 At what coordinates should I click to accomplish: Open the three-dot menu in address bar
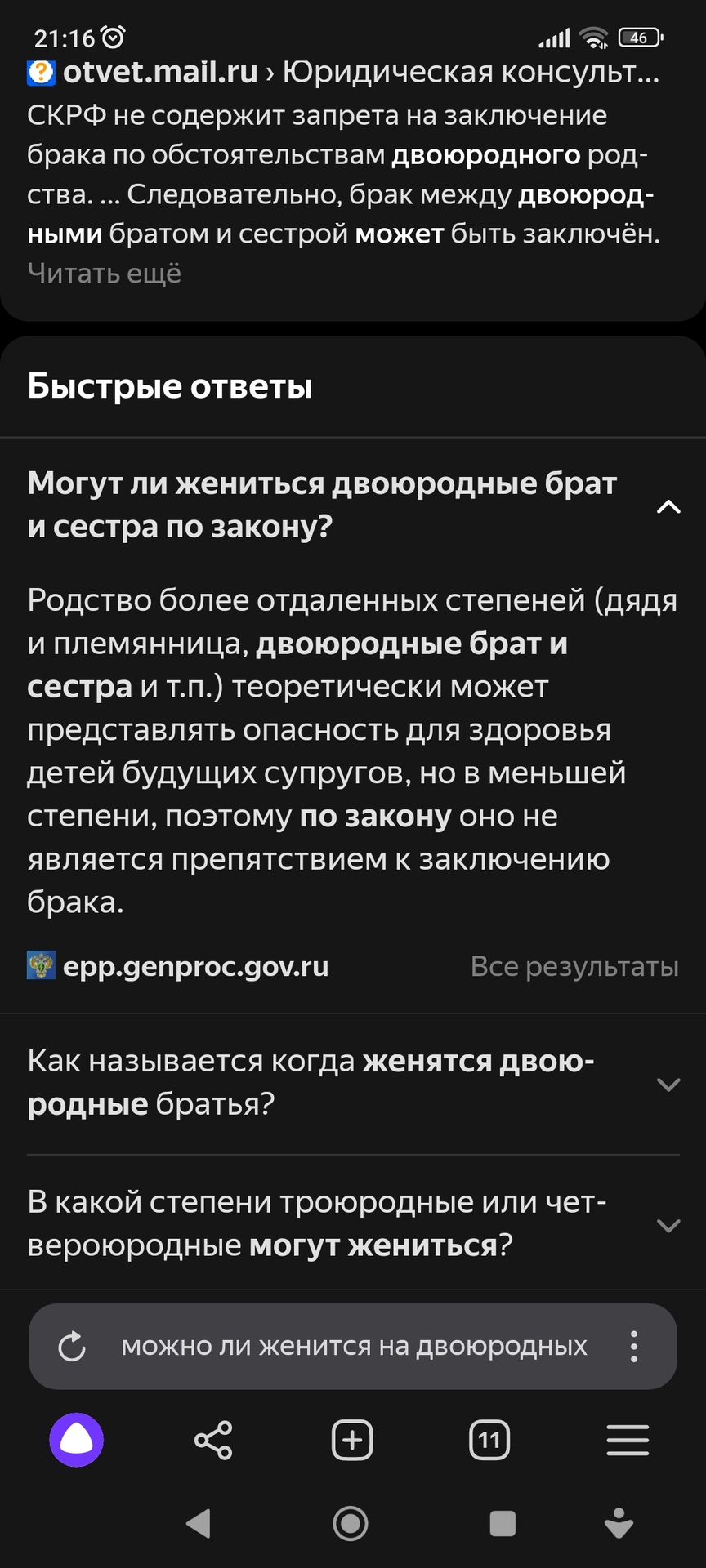[634, 1347]
